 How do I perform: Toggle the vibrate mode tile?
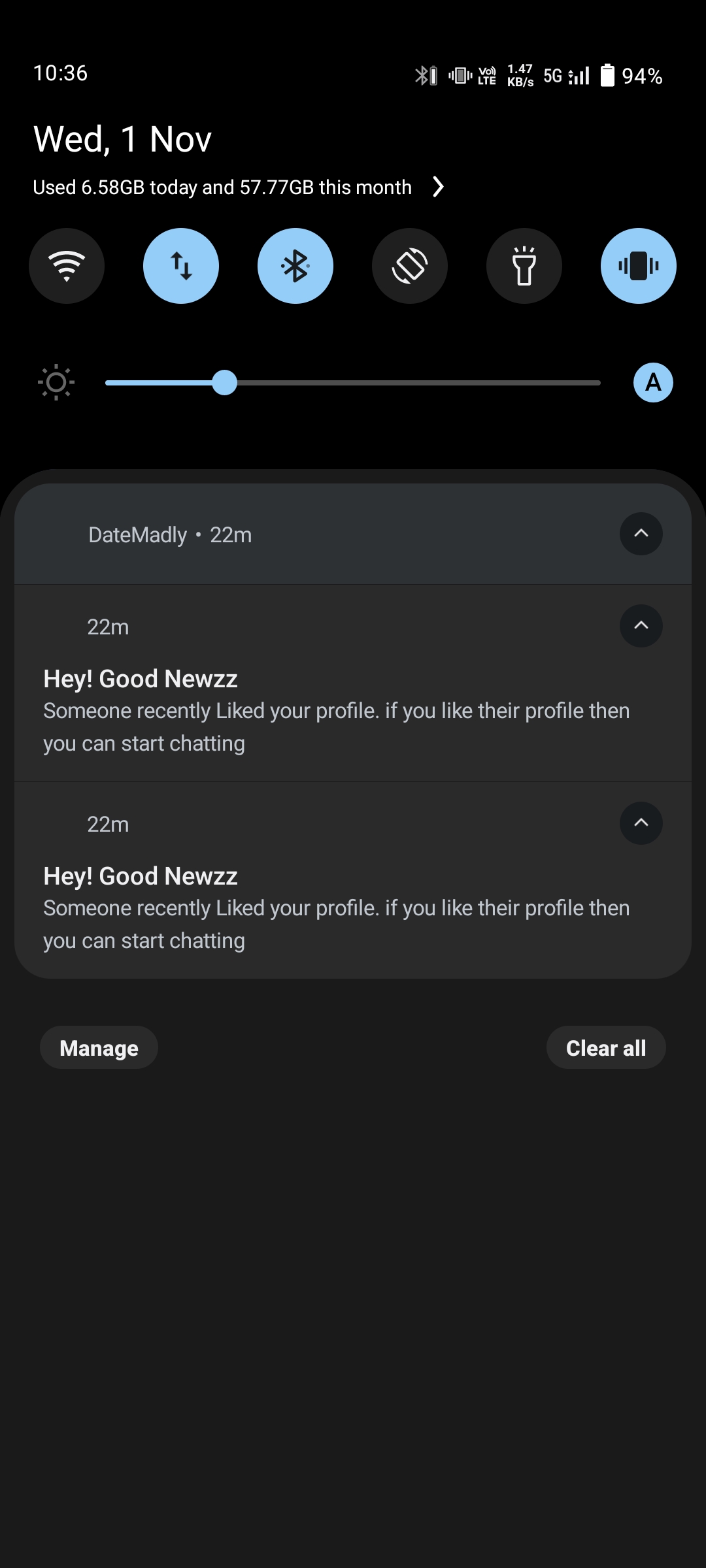tap(639, 266)
